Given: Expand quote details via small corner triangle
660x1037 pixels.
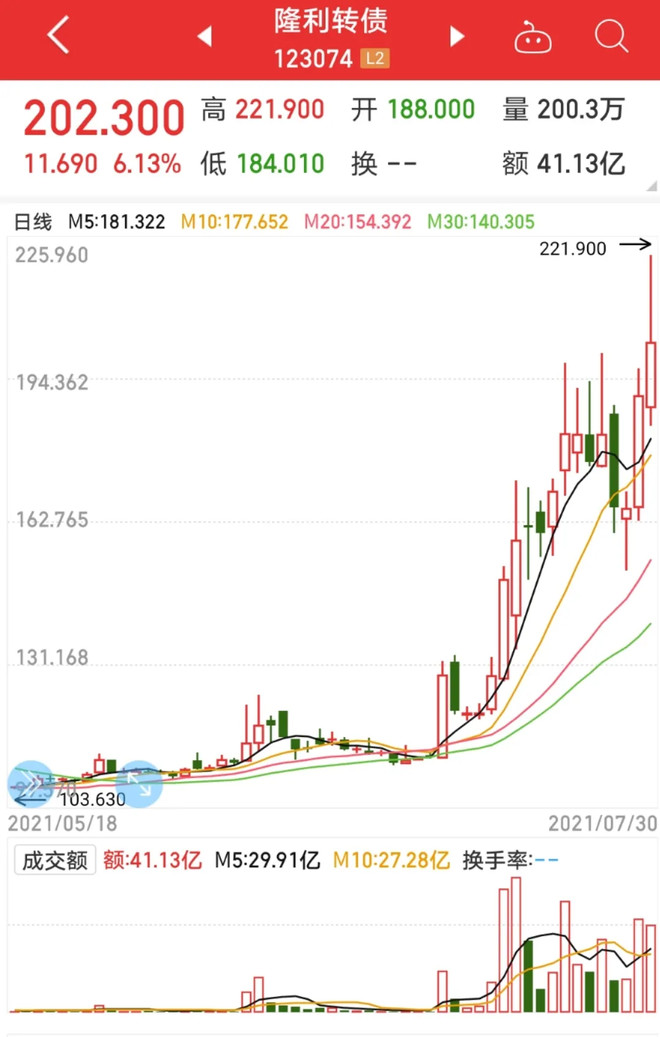Looking at the screenshot, I should click(652, 186).
